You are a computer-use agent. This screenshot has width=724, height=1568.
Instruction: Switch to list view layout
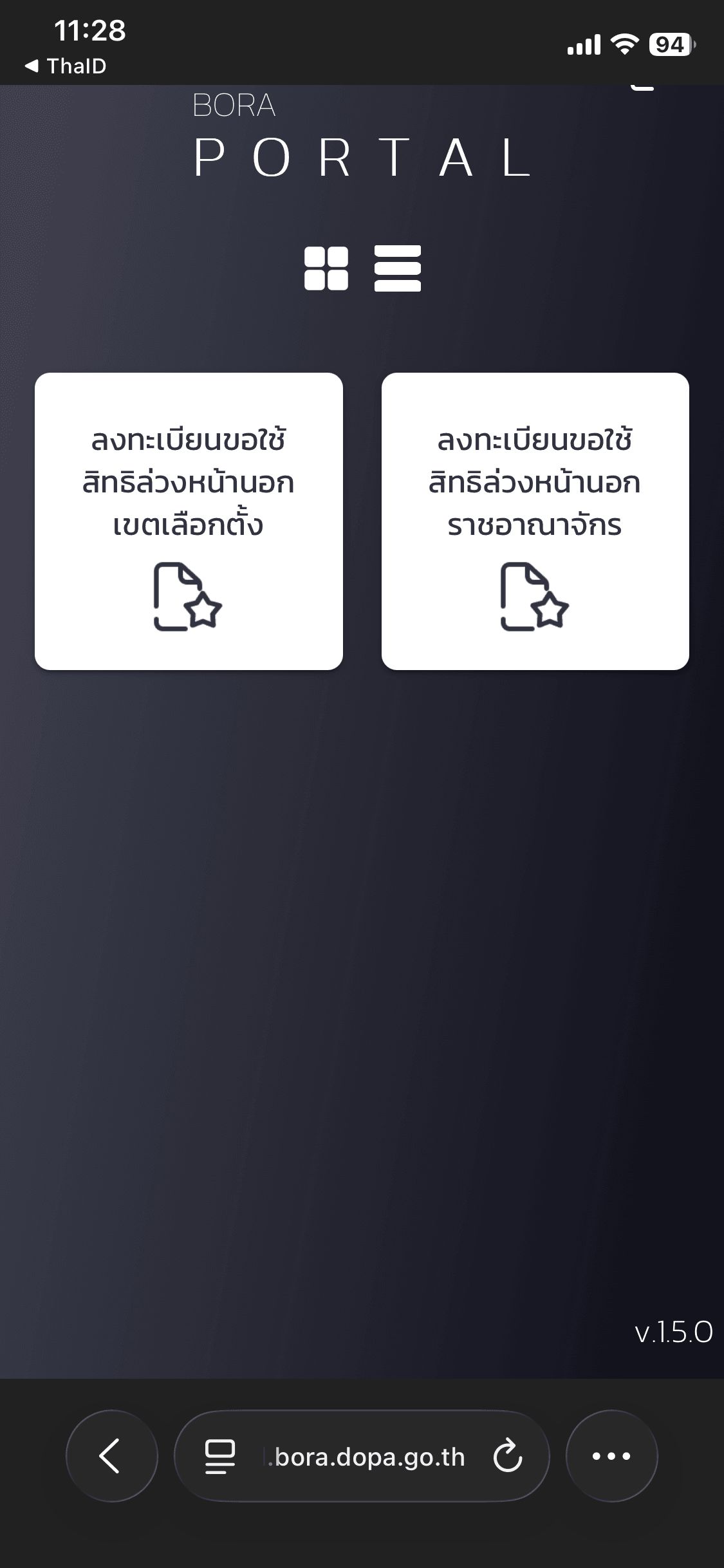(x=398, y=268)
